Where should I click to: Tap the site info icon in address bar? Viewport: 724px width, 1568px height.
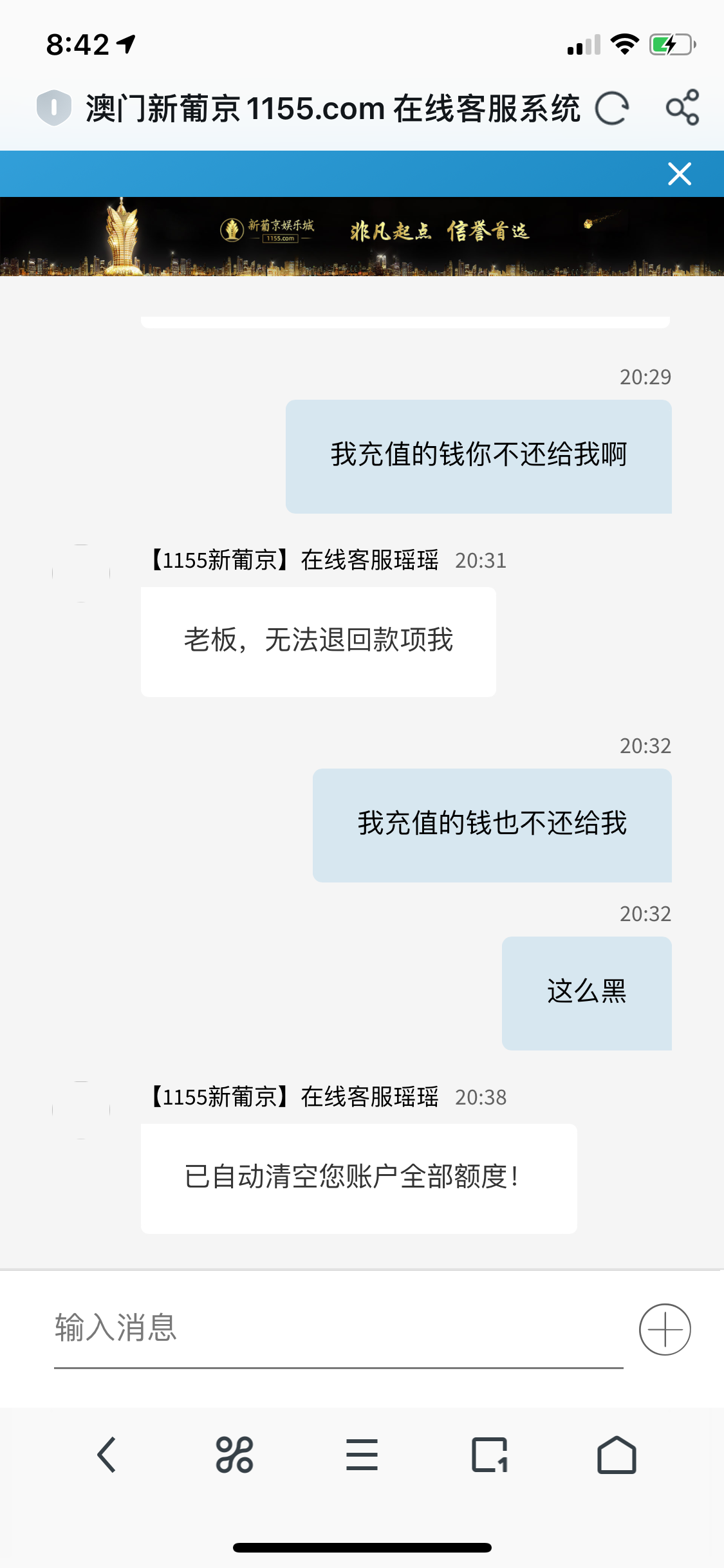tap(55, 109)
